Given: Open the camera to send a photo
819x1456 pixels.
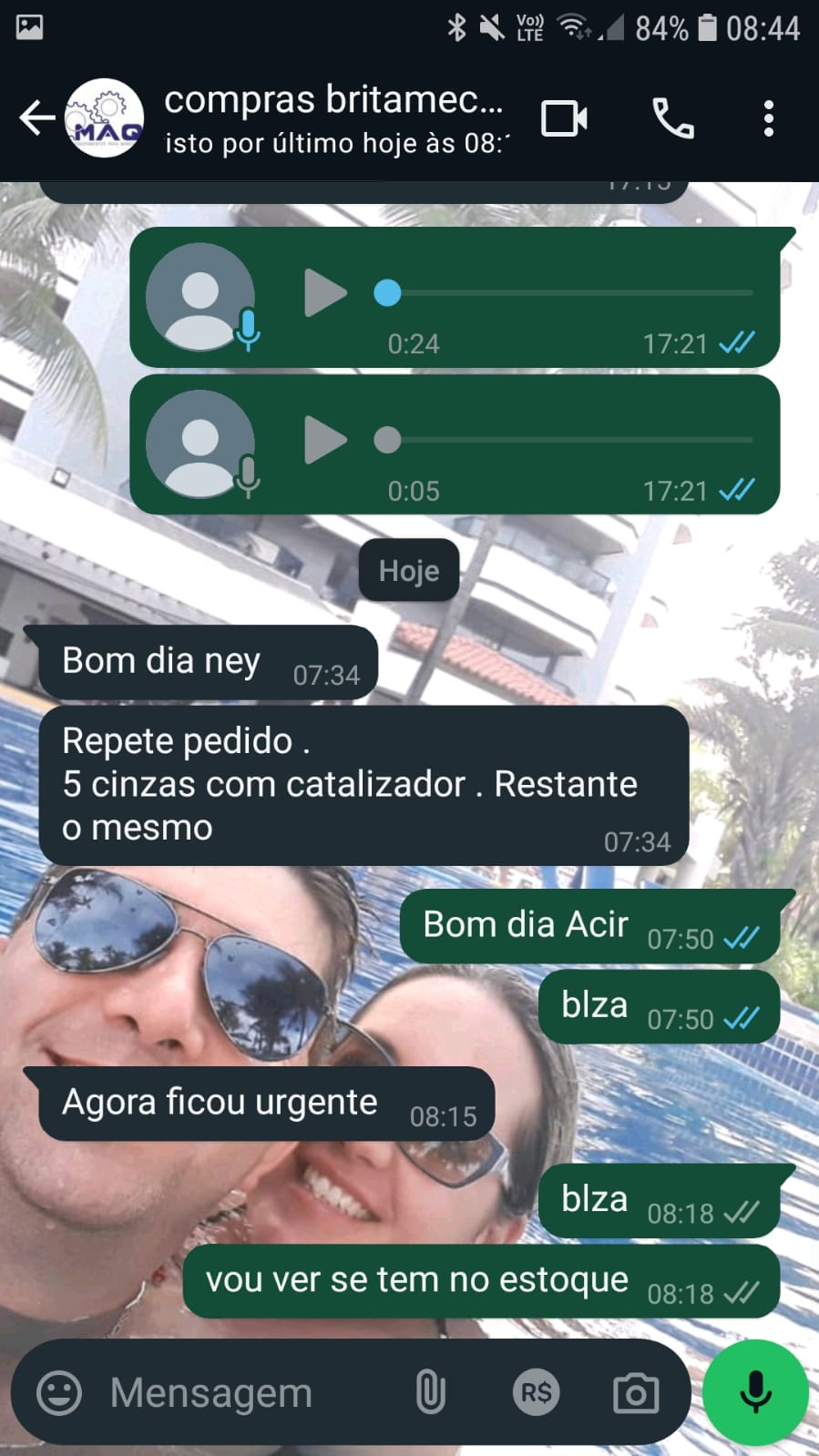Looking at the screenshot, I should click(x=636, y=1392).
